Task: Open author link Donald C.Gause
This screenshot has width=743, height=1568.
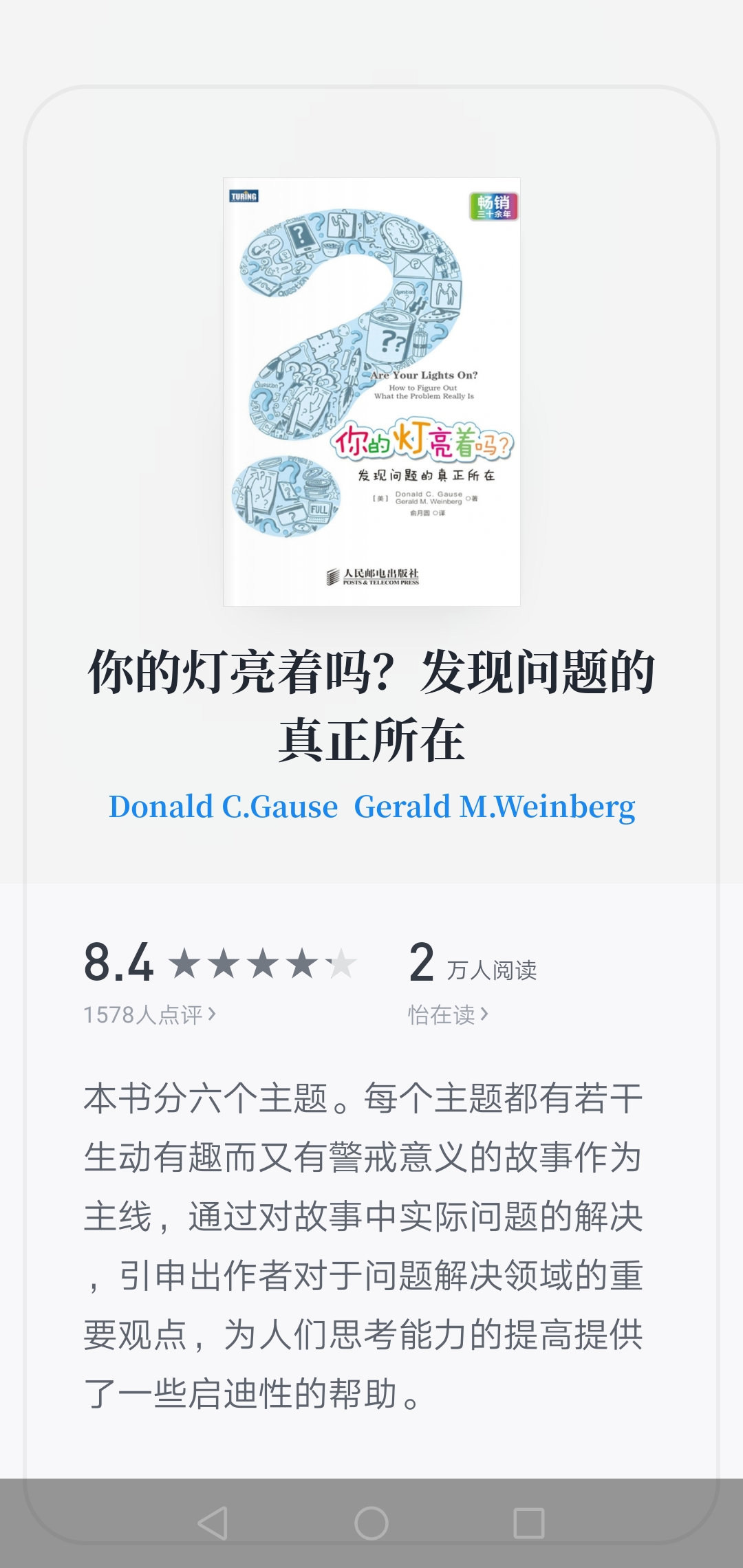Action: tap(223, 807)
